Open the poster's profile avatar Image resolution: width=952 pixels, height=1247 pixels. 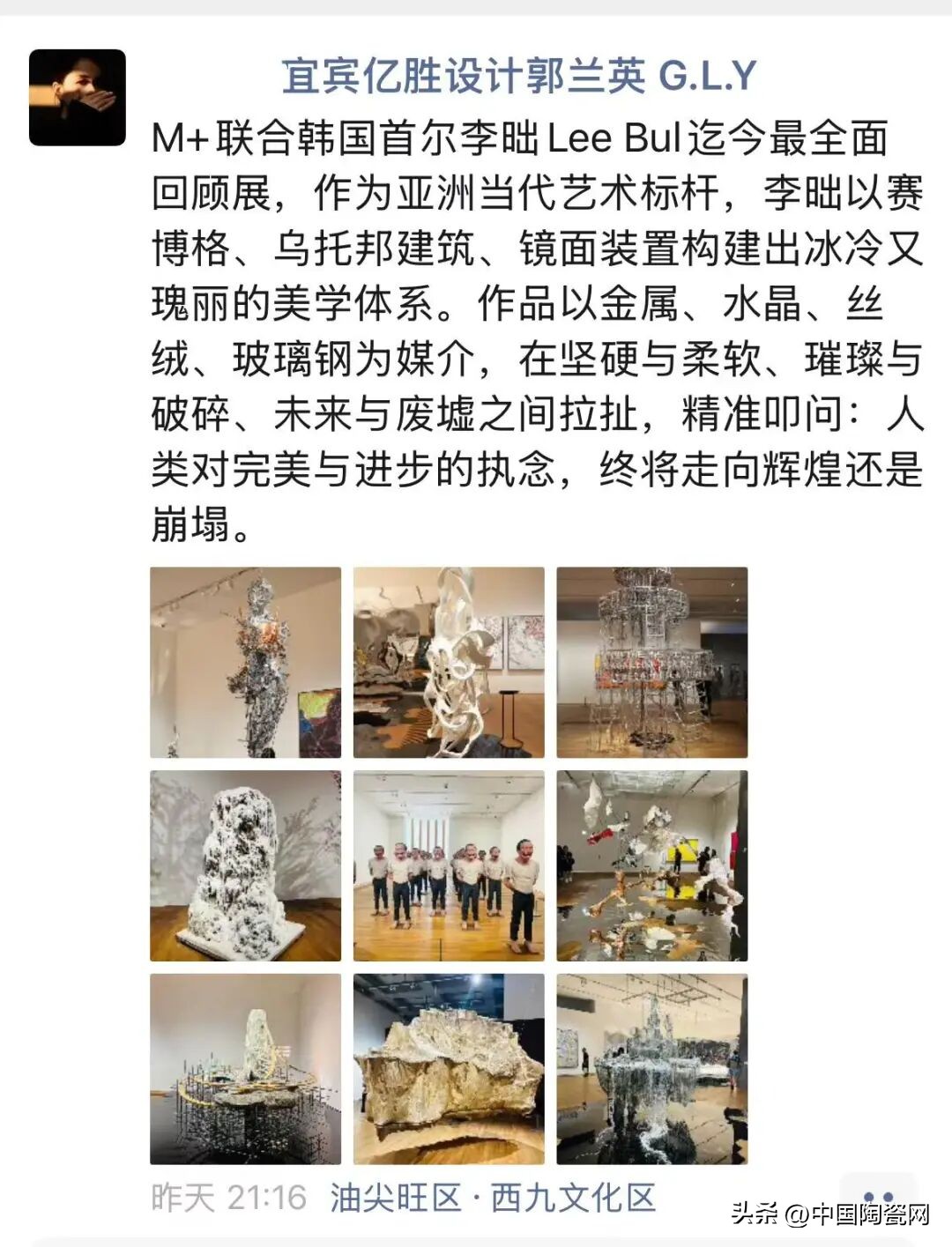click(x=78, y=98)
